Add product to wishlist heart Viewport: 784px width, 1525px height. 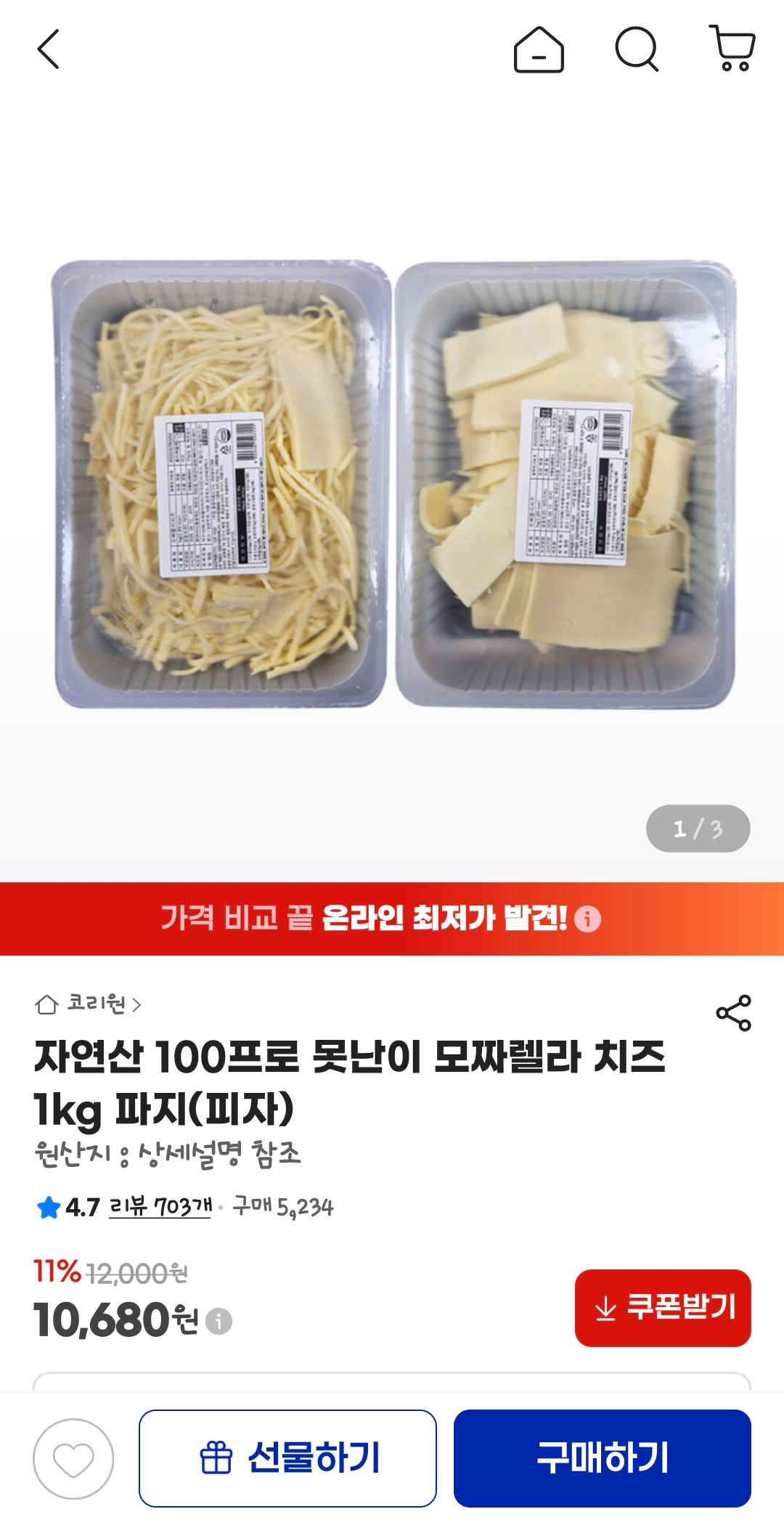coord(73,1459)
